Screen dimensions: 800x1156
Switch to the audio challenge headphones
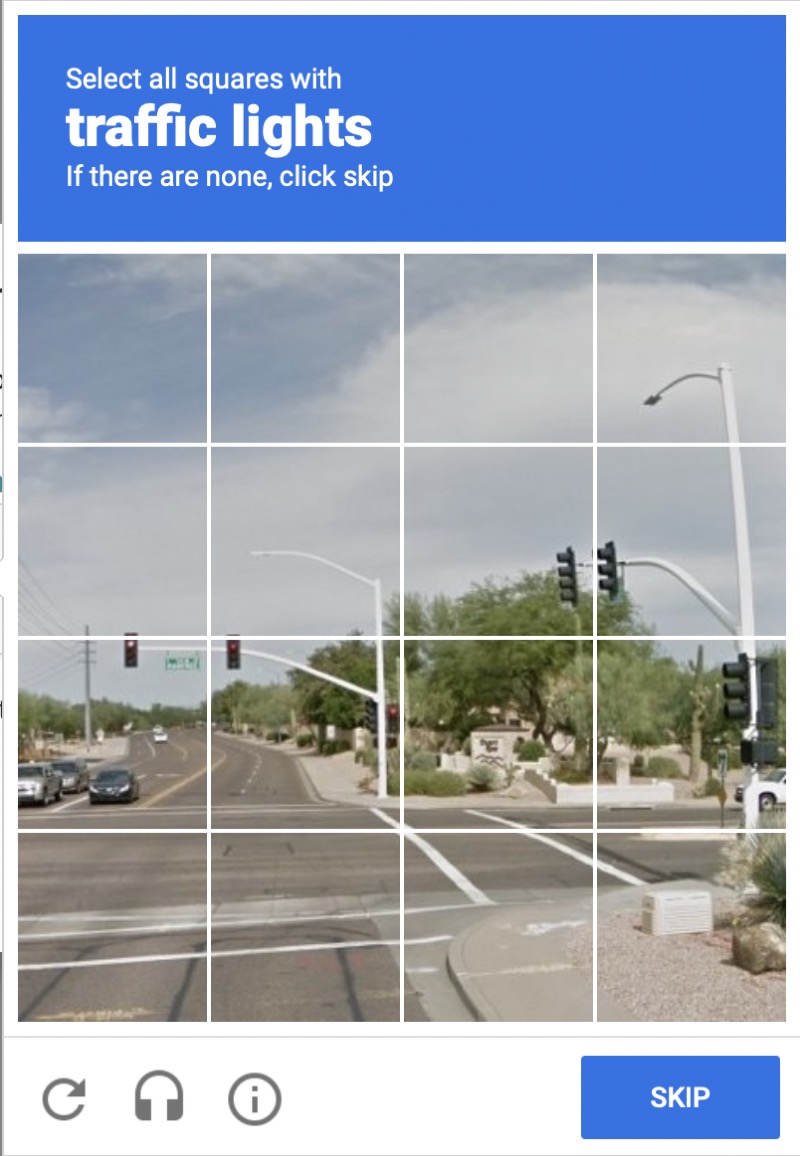(x=159, y=1097)
